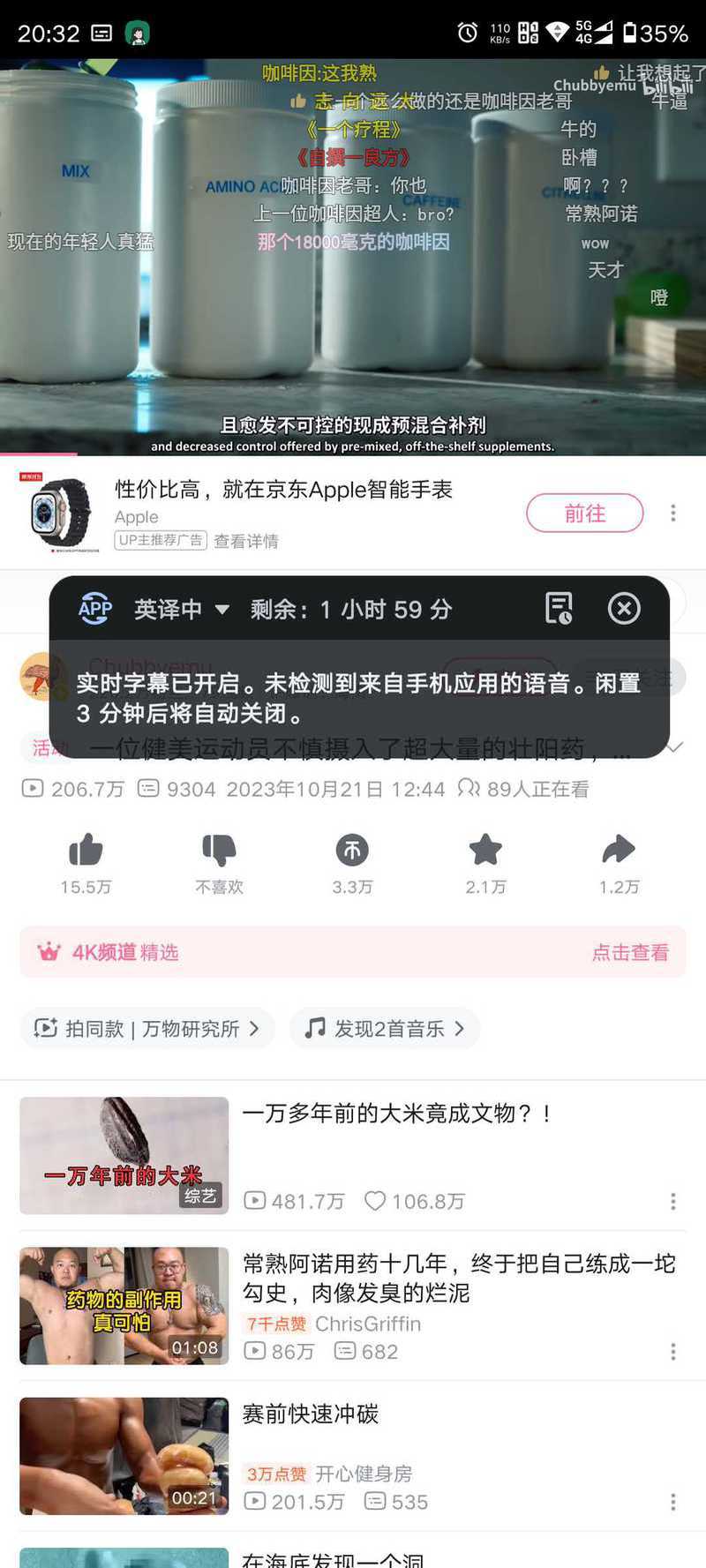
Task: Open the overflow menu on the Apple ad
Action: click(673, 513)
